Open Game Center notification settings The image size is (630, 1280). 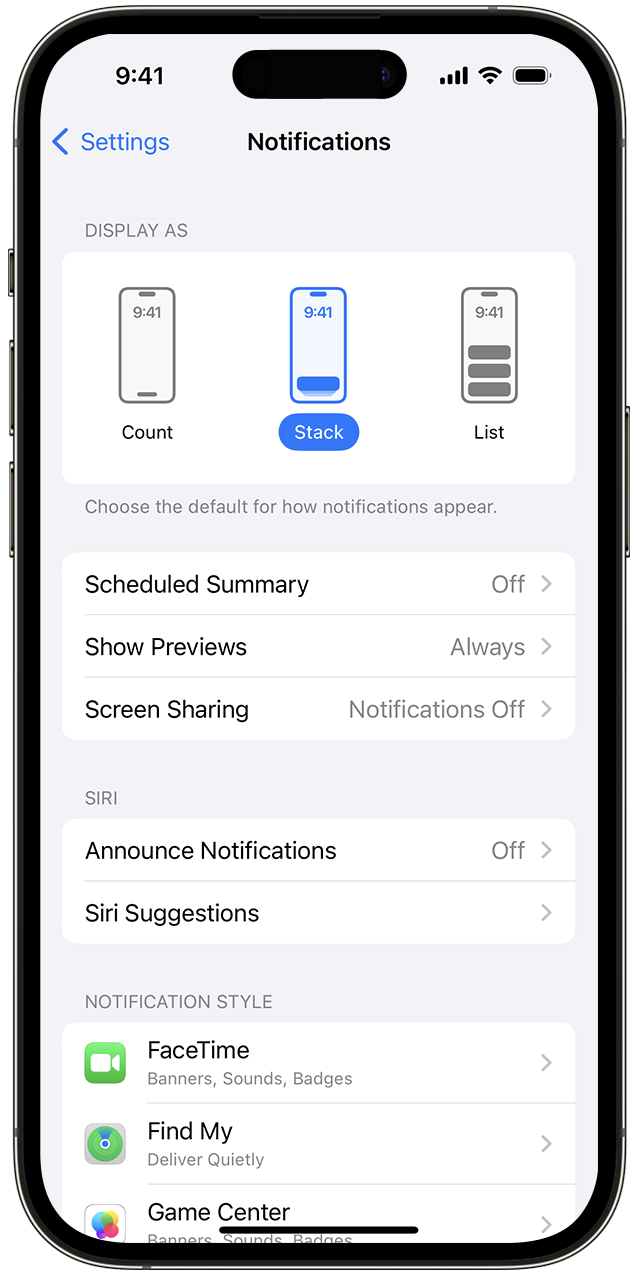point(318,1217)
